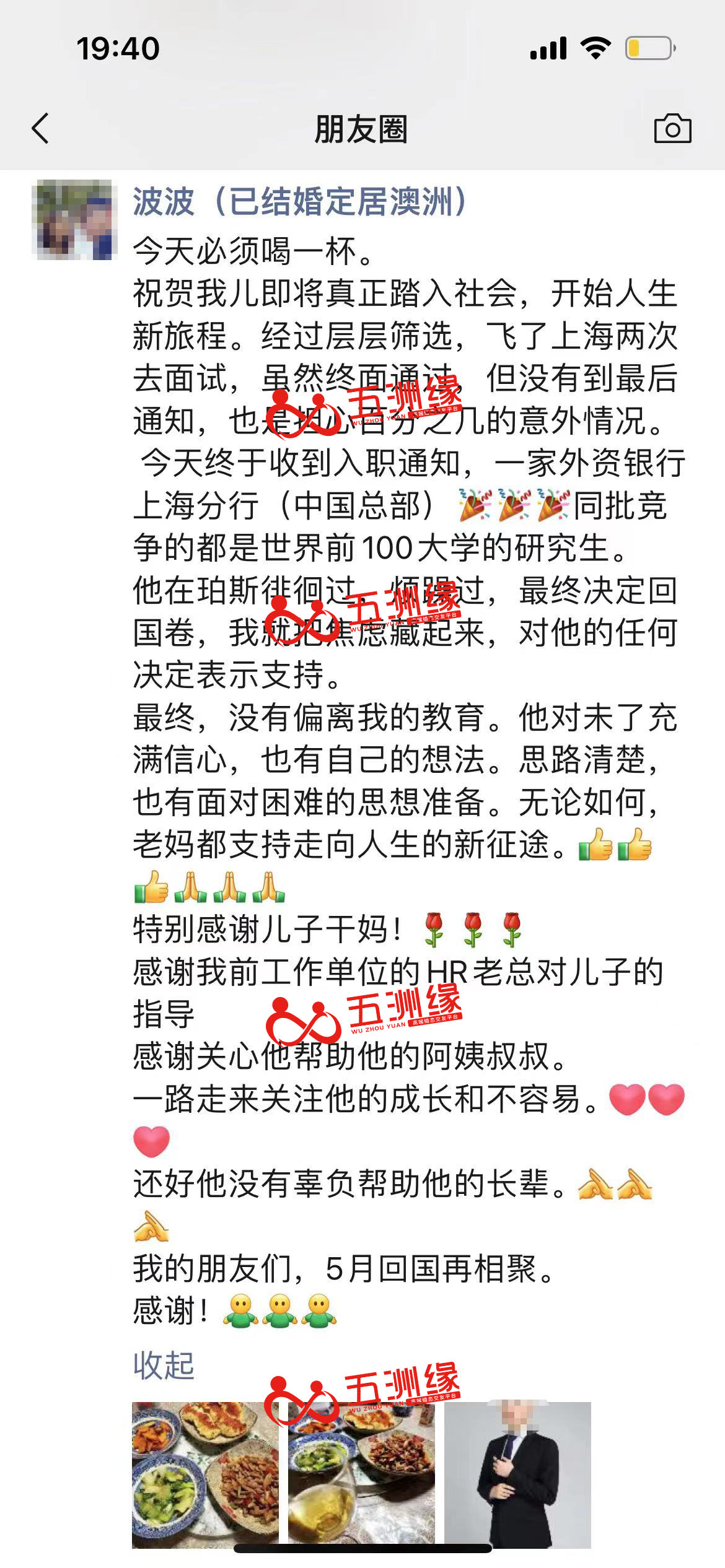Collapse the post with 收起
725x1568 pixels.
[x=164, y=1365]
